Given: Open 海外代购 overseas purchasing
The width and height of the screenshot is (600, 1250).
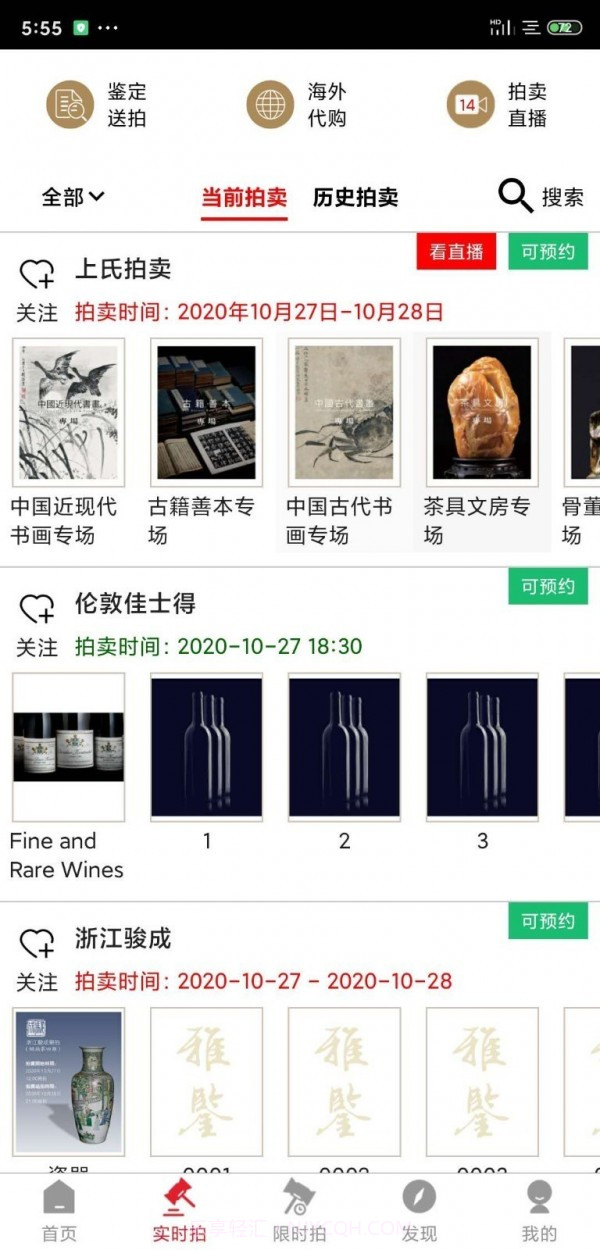Looking at the screenshot, I should point(297,105).
